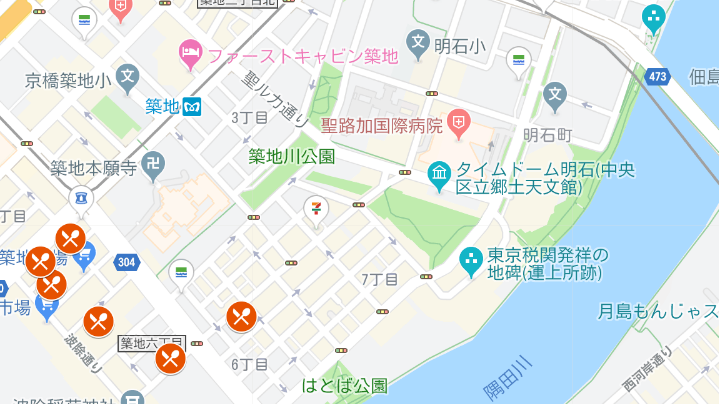Open the 聖路加国際病院 hospital marker
The image size is (719, 404).
(x=459, y=124)
